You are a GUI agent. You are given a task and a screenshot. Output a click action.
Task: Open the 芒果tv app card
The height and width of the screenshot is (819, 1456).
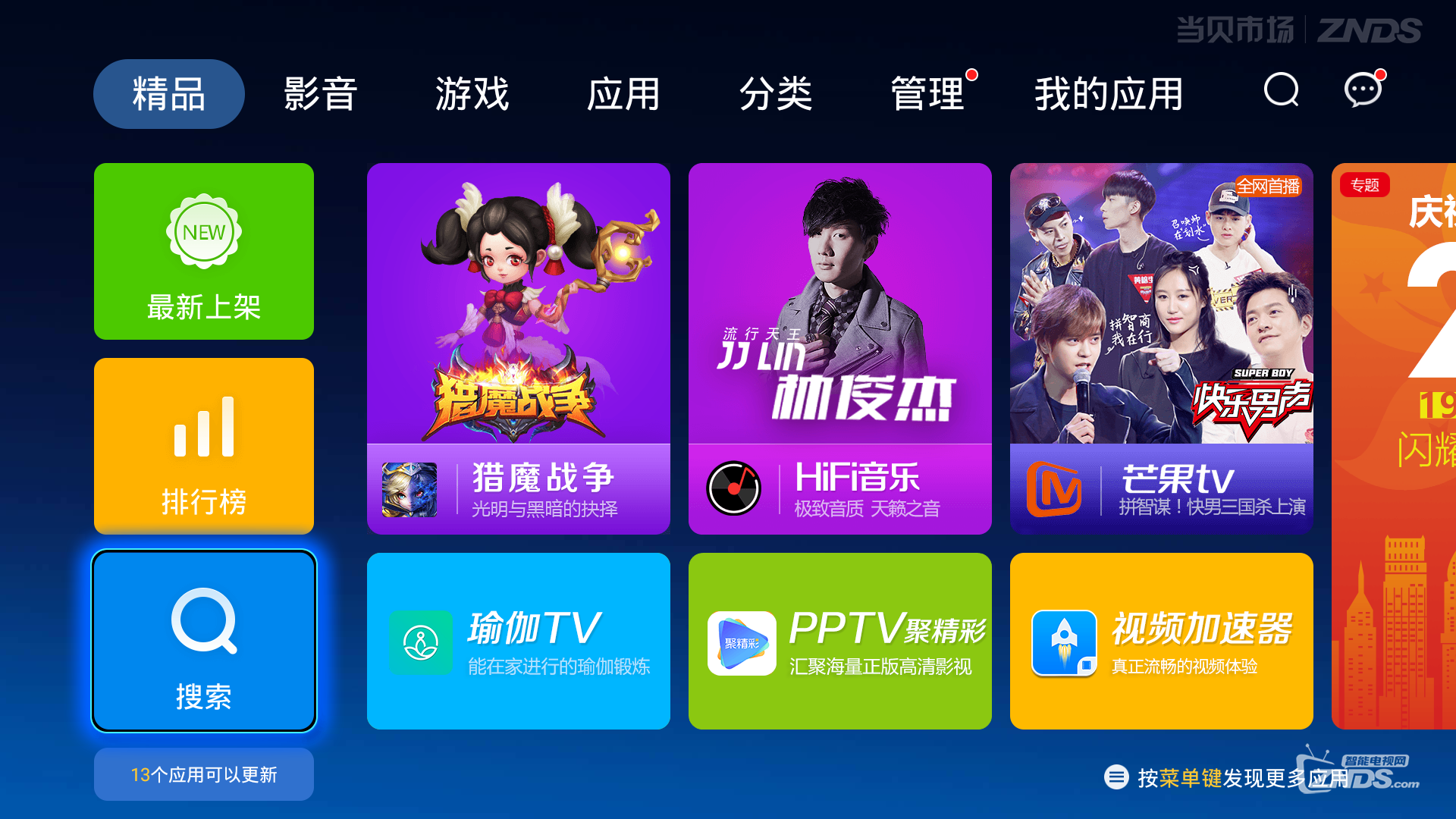(1162, 349)
